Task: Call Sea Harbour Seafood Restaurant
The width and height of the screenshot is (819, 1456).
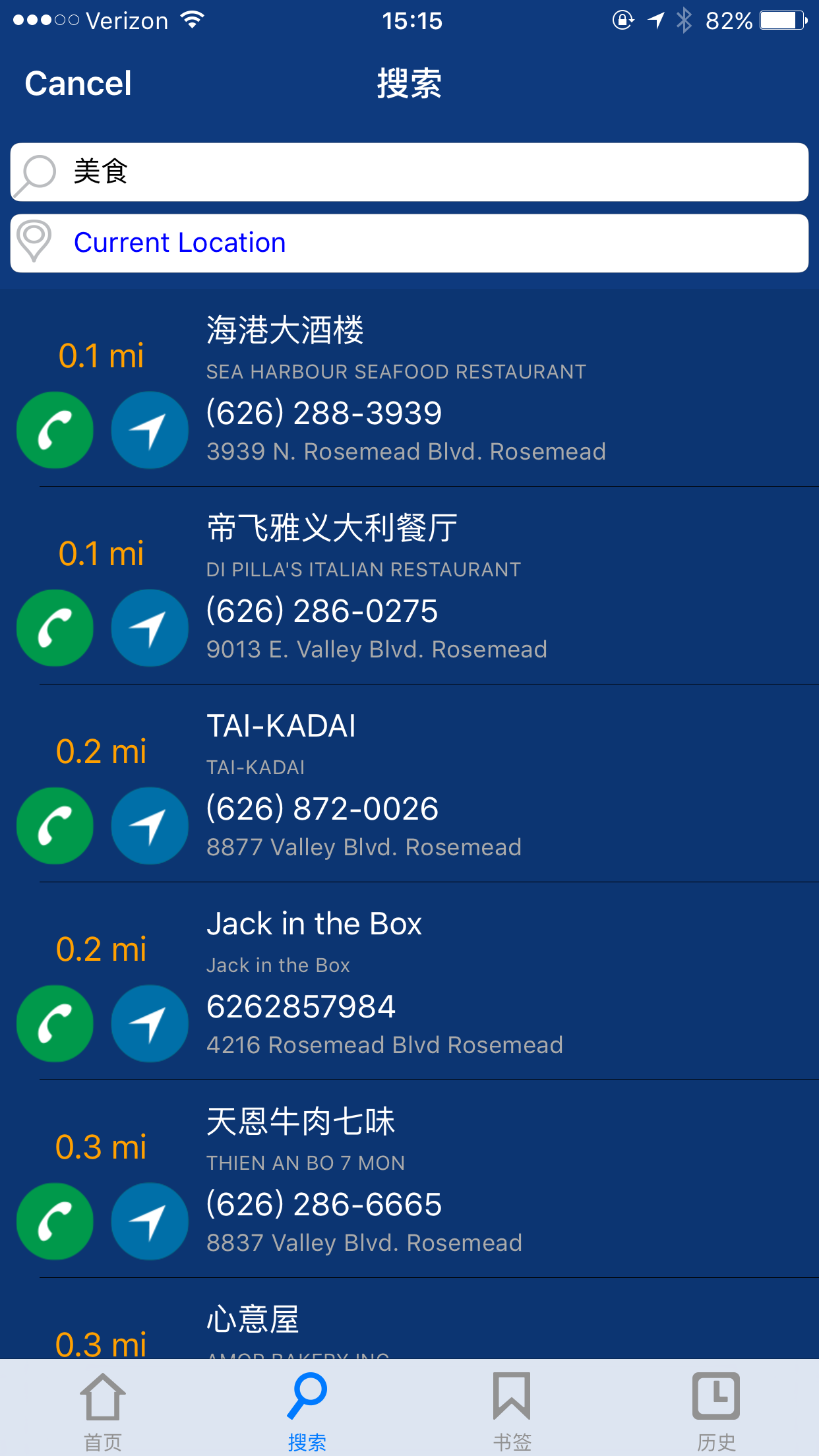Action: [x=55, y=431]
